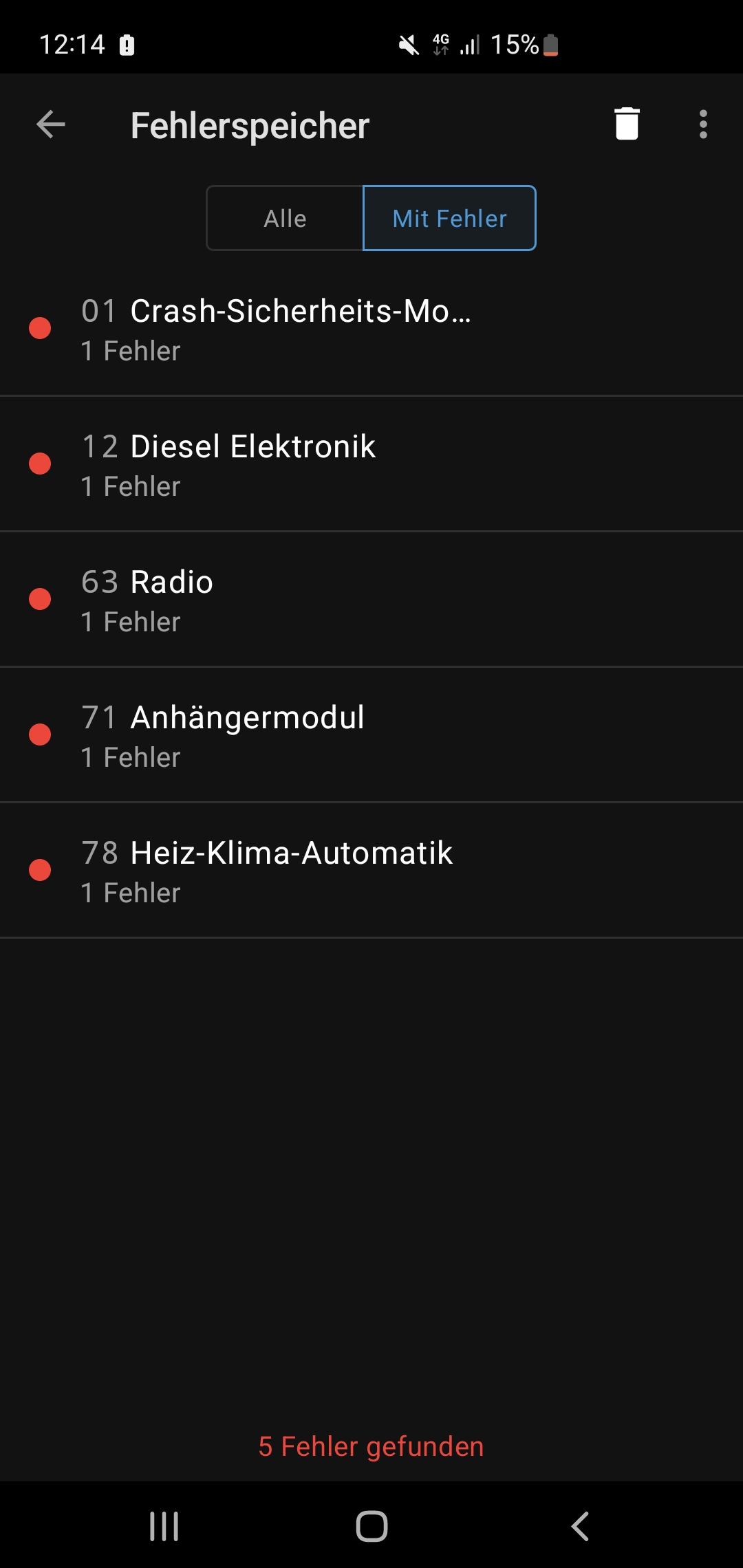Viewport: 743px width, 1568px height.
Task: View 78 Heiz-Klima-Automatik fault details
Action: [x=371, y=871]
